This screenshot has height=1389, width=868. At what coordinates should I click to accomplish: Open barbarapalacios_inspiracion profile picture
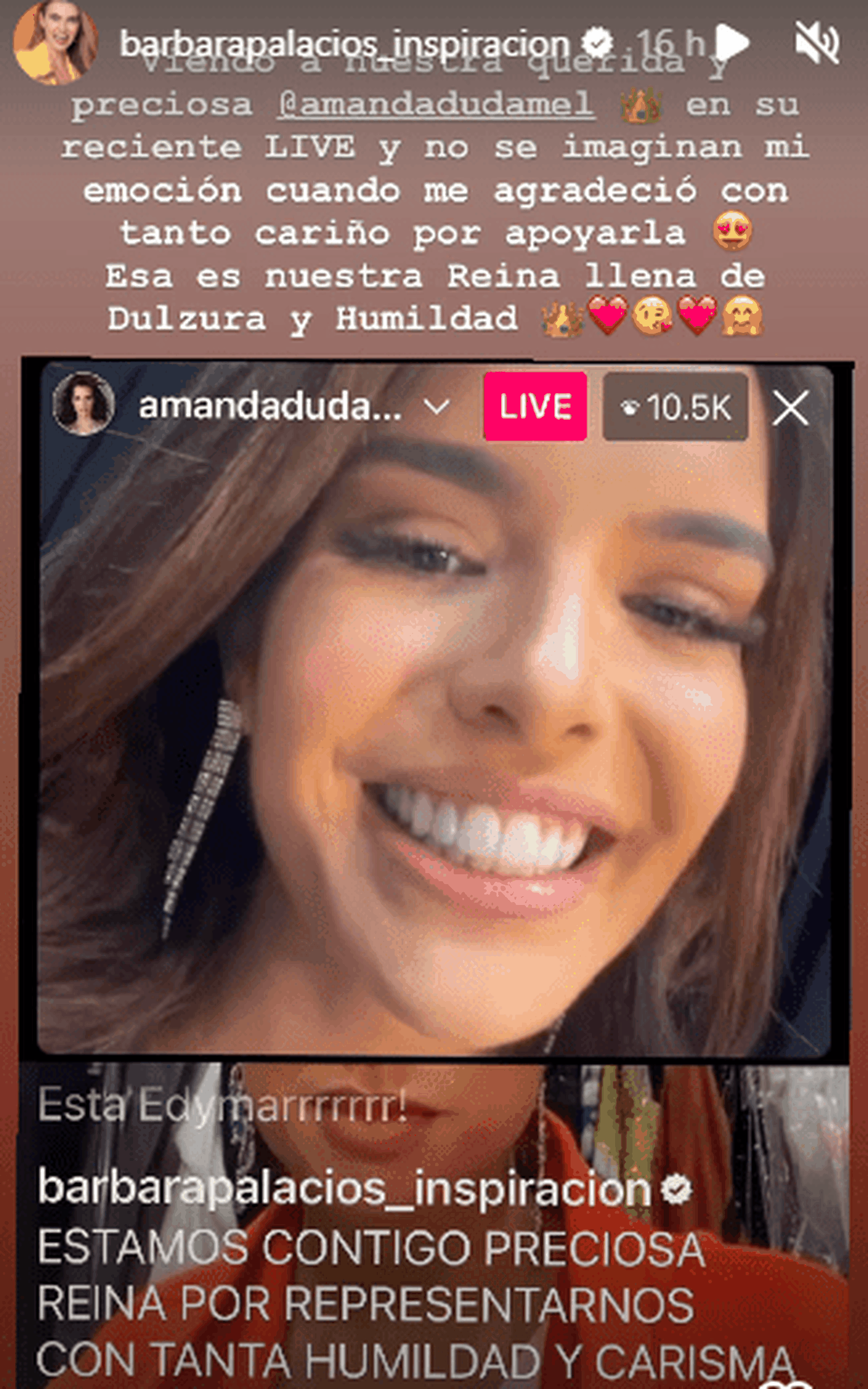55,42
